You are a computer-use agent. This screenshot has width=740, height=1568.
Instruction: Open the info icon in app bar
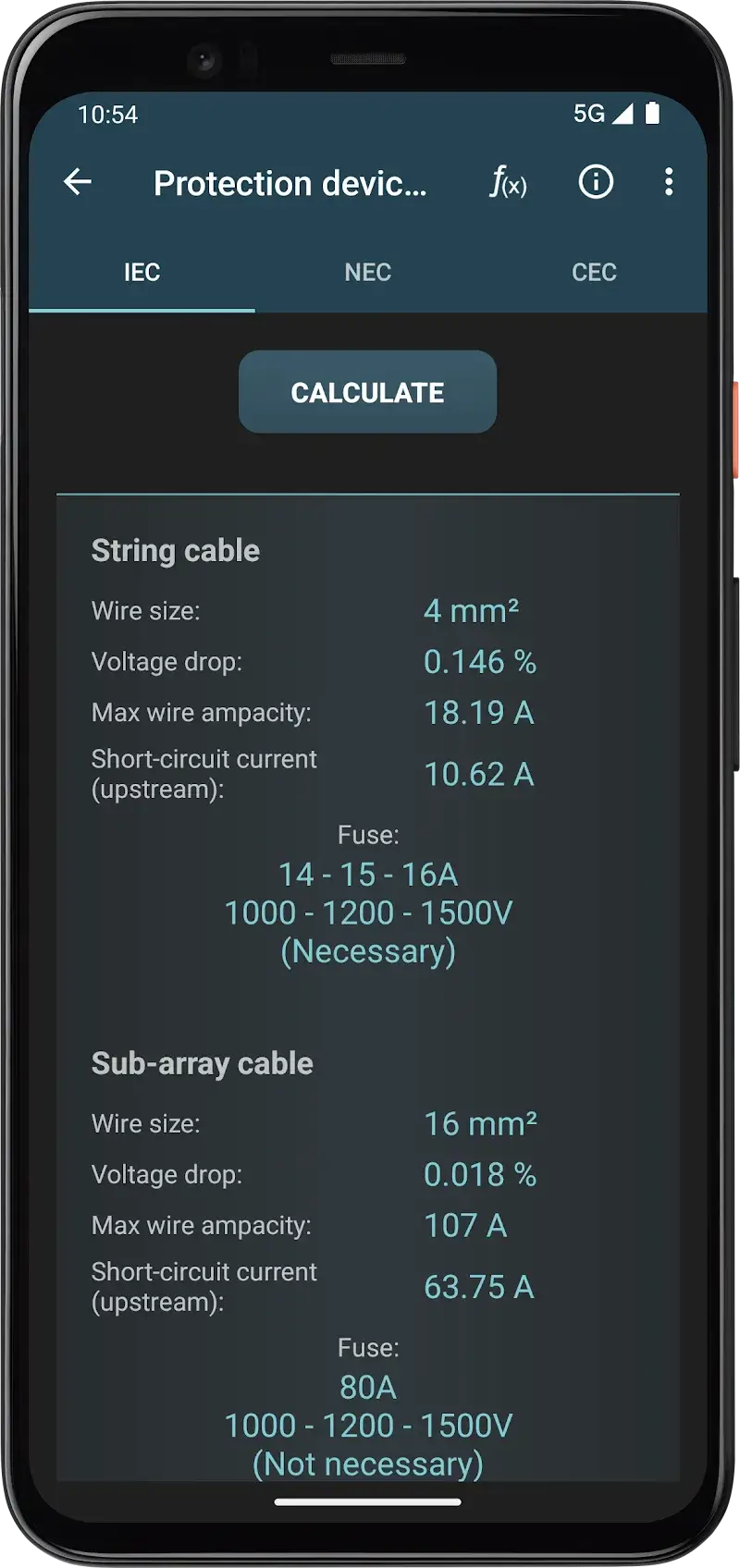tap(596, 182)
